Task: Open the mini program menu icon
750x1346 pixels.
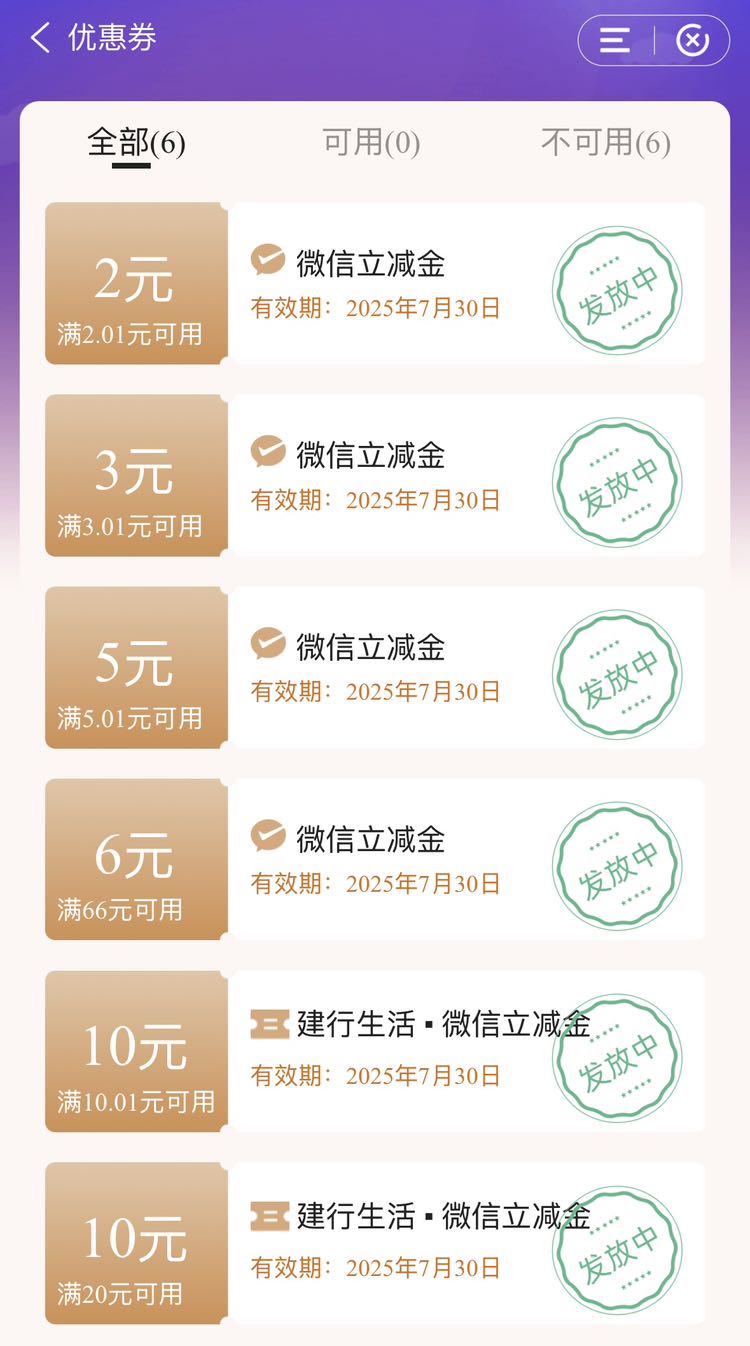Action: point(615,40)
